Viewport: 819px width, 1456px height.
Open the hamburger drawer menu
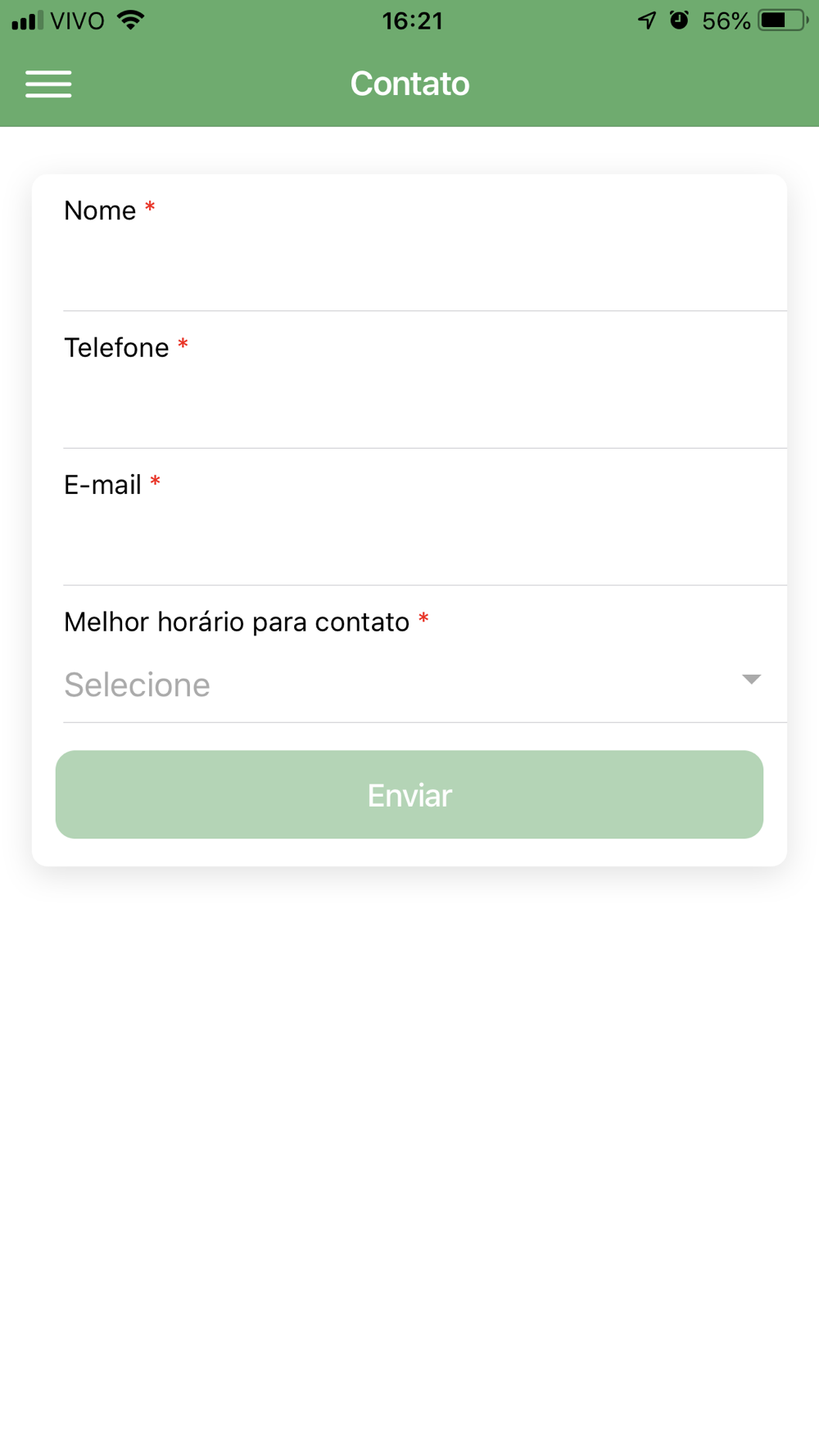coord(48,84)
